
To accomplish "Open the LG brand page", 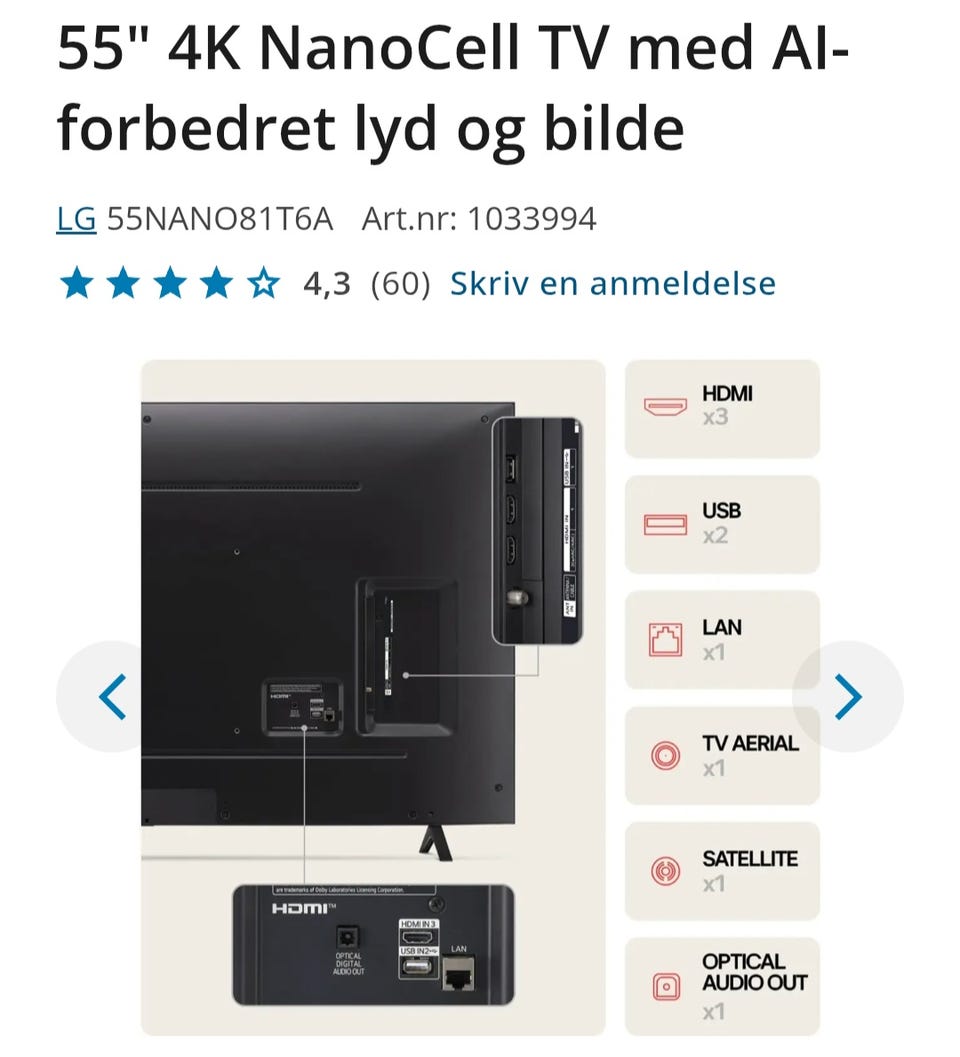I will pos(75,218).
